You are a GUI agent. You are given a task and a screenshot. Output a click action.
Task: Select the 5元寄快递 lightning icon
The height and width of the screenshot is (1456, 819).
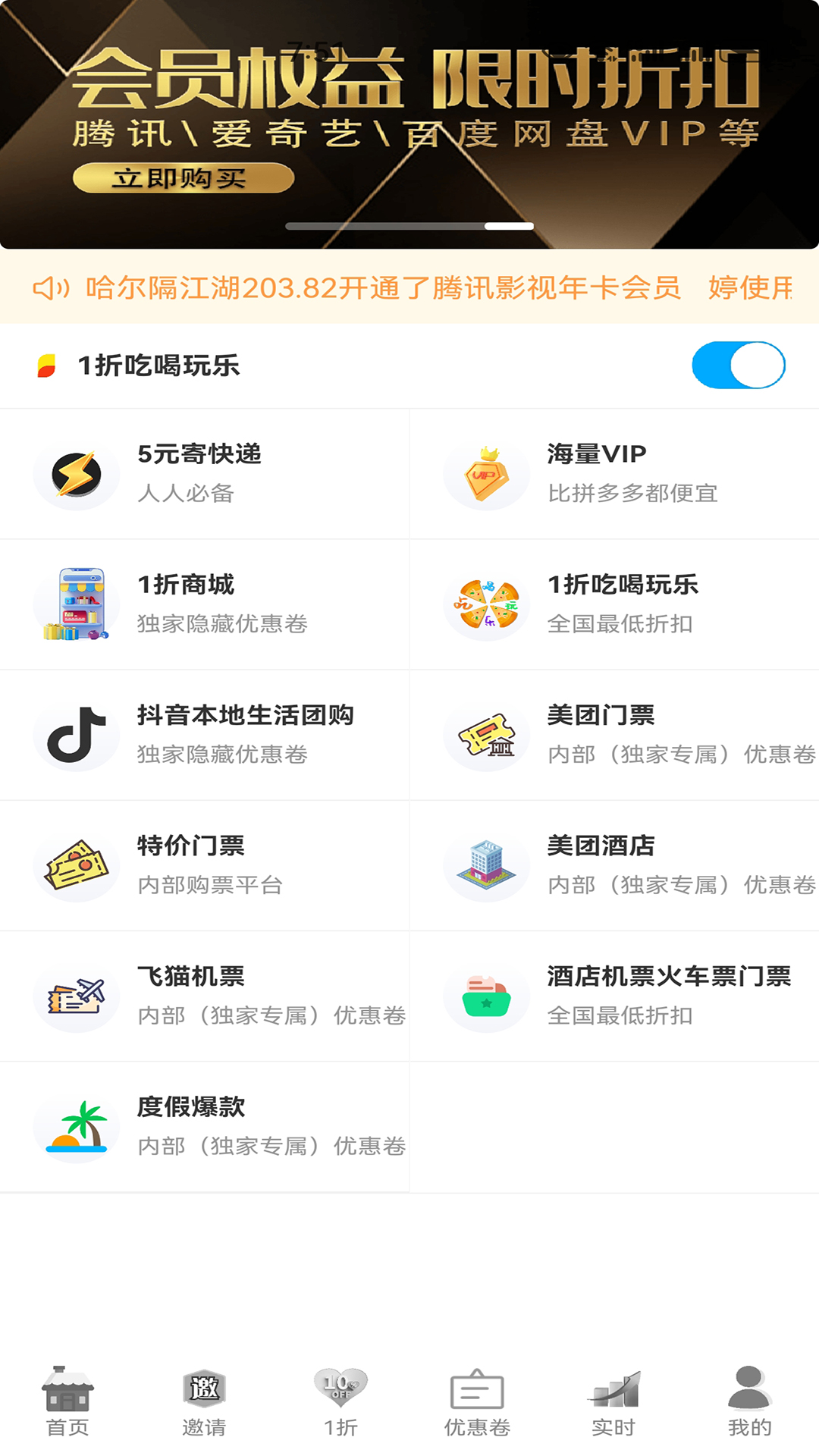click(76, 473)
